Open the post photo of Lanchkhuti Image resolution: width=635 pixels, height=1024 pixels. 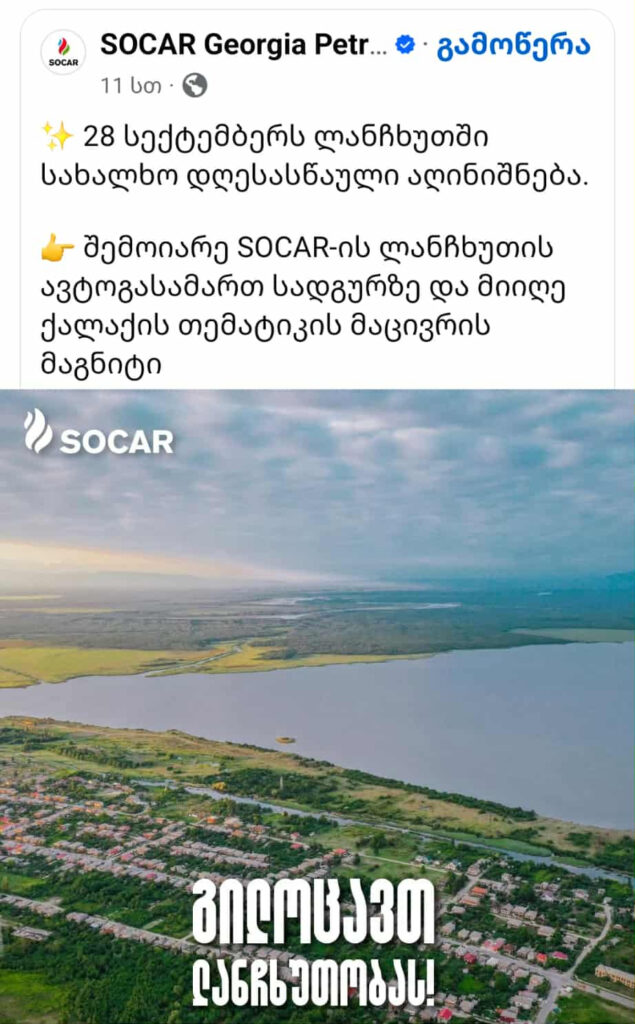click(x=317, y=700)
